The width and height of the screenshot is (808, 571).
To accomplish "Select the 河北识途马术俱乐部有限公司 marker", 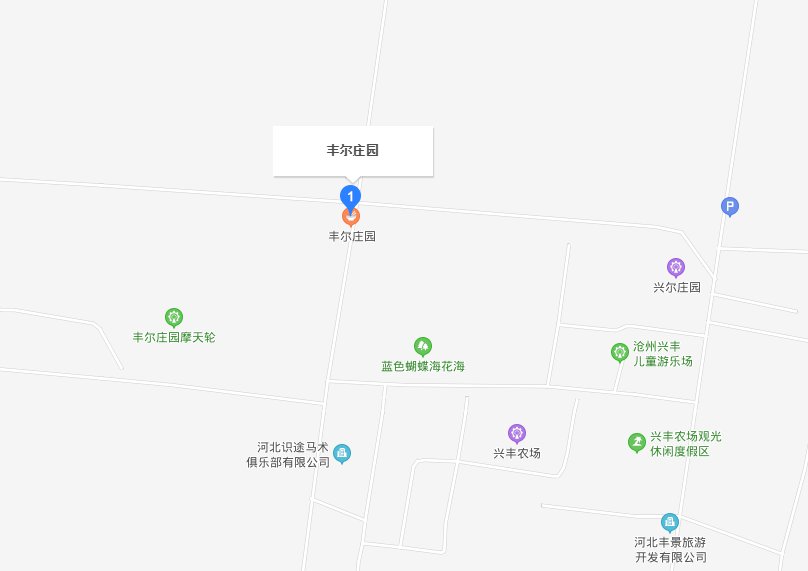I will (342, 454).
